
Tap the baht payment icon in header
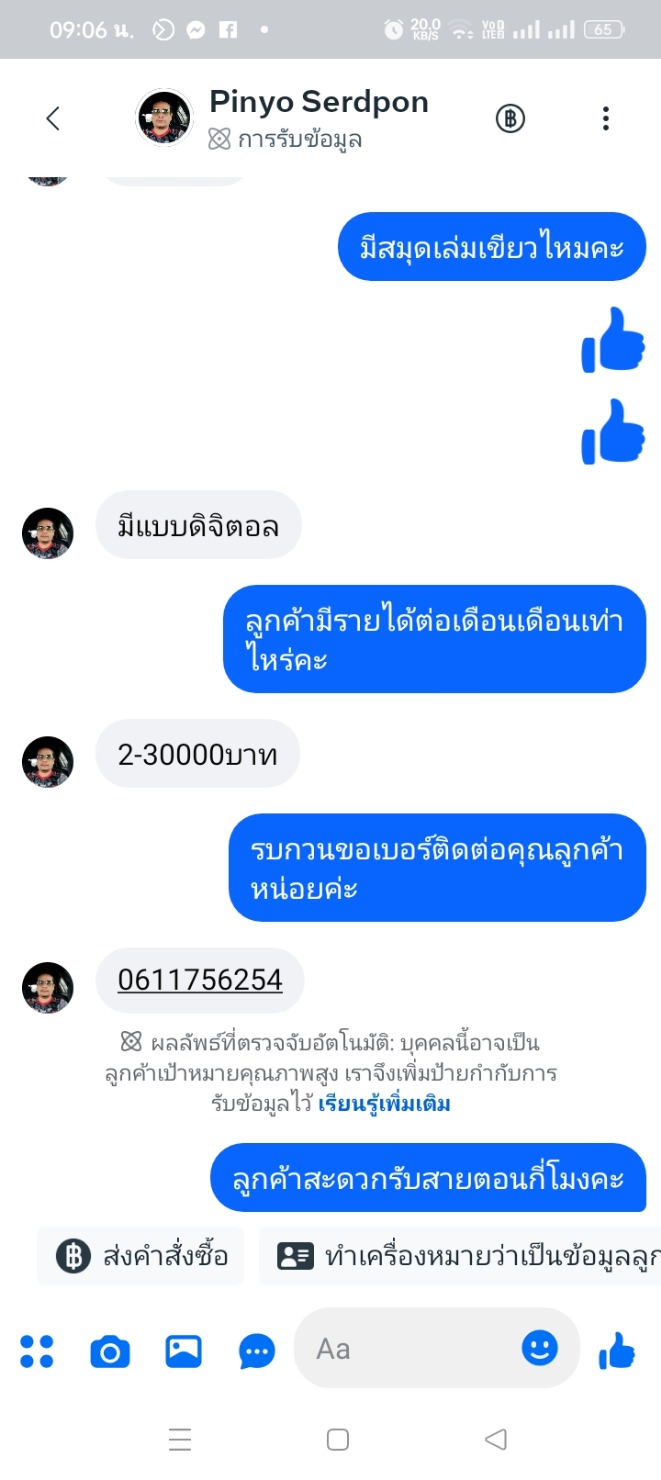(510, 119)
